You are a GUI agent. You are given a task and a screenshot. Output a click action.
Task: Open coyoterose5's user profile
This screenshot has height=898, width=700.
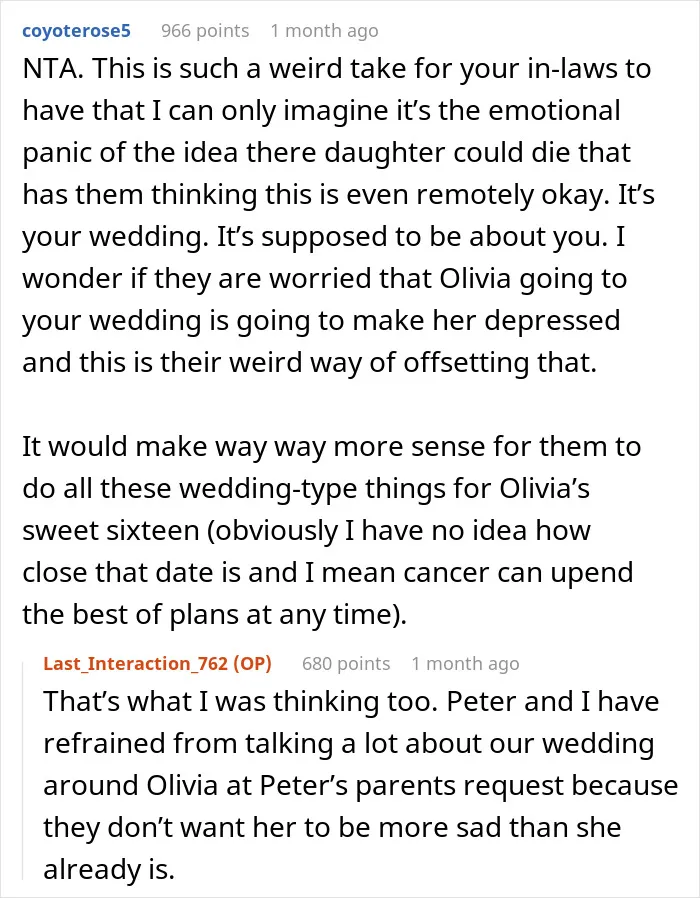(76, 30)
